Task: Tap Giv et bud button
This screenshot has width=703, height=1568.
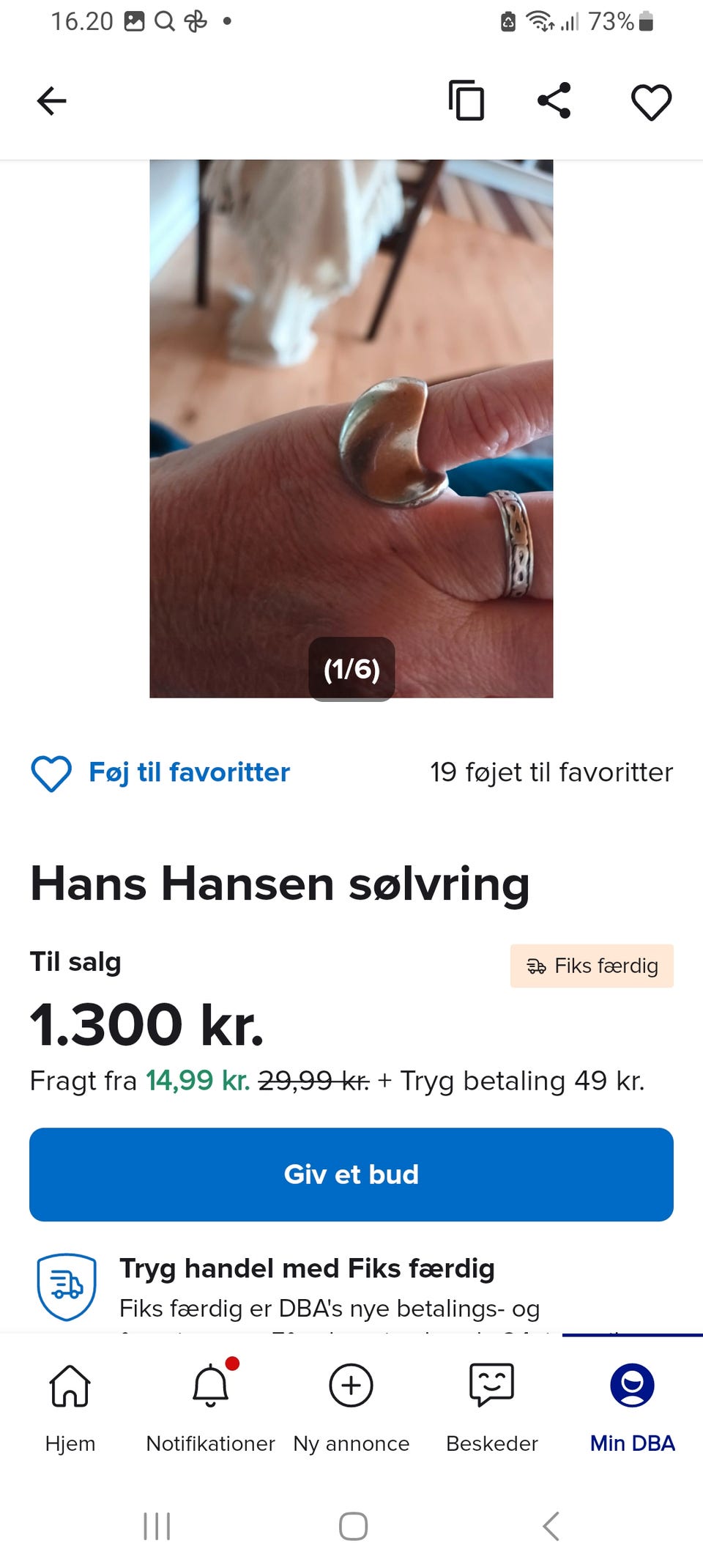Action: click(351, 1175)
